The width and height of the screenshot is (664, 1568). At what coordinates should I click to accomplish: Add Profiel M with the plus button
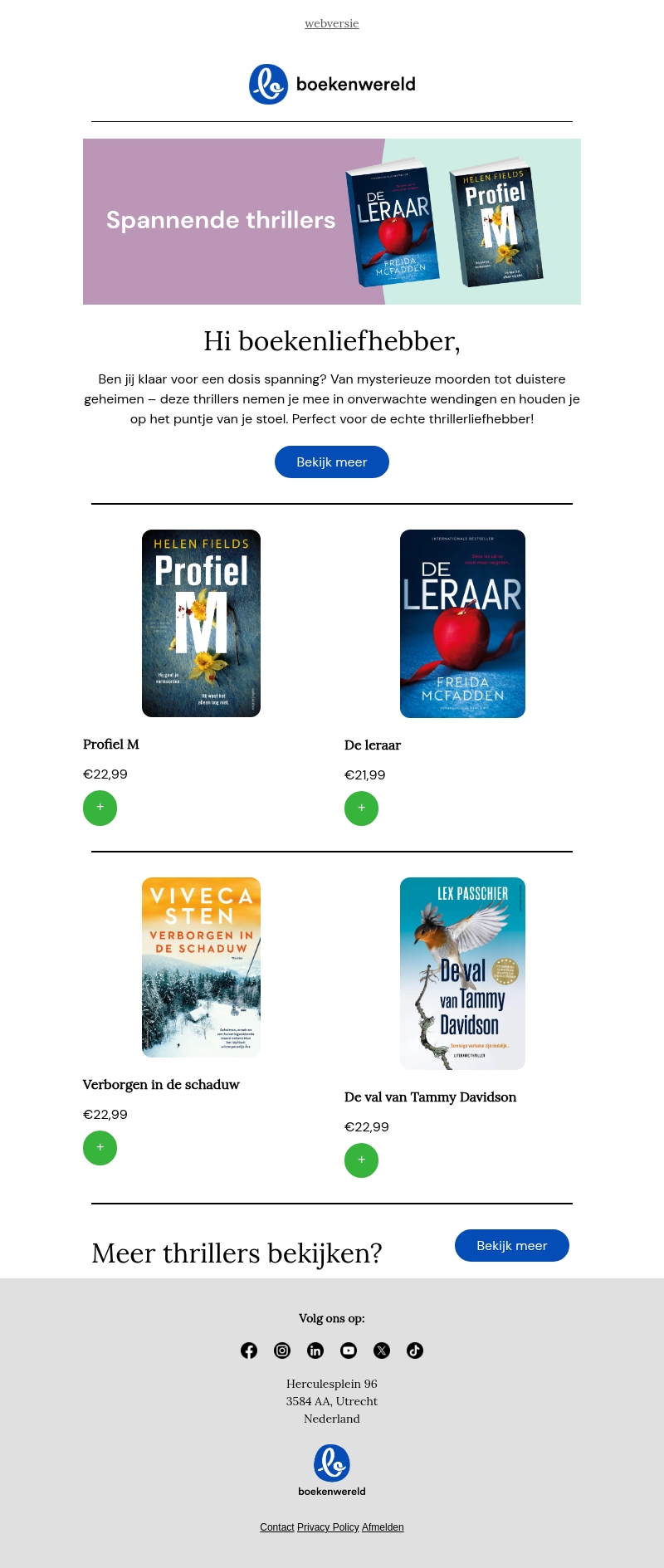coord(100,808)
